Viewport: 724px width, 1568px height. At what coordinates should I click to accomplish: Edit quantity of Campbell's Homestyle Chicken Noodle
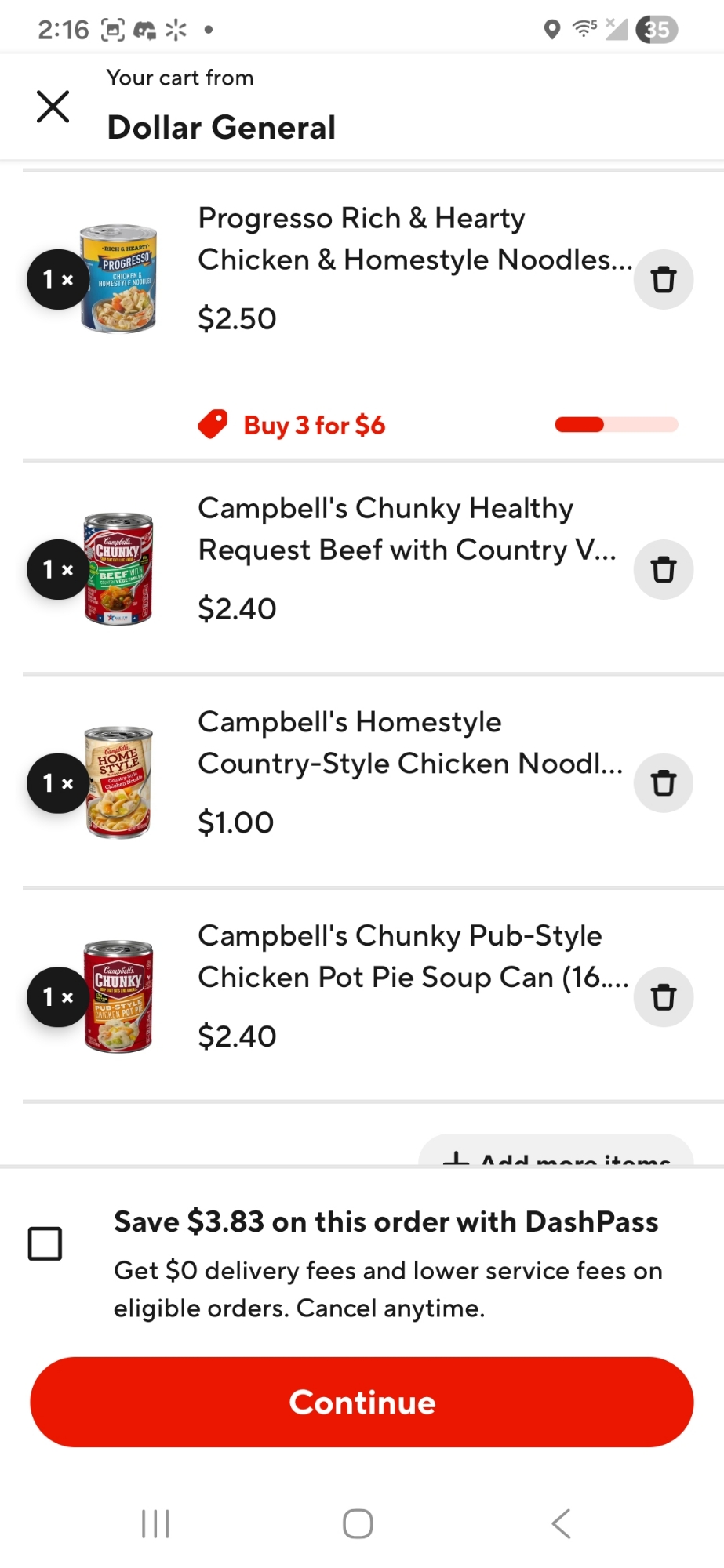point(57,783)
